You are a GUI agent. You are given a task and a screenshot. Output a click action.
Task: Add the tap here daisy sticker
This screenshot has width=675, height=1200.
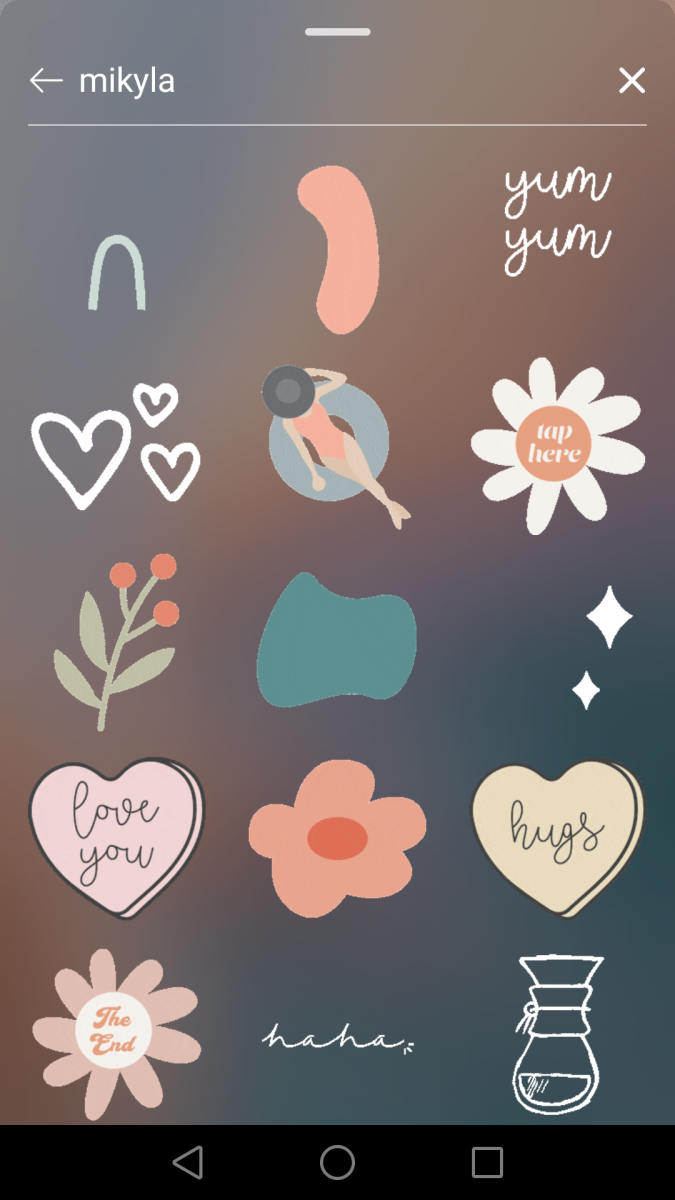click(x=557, y=445)
